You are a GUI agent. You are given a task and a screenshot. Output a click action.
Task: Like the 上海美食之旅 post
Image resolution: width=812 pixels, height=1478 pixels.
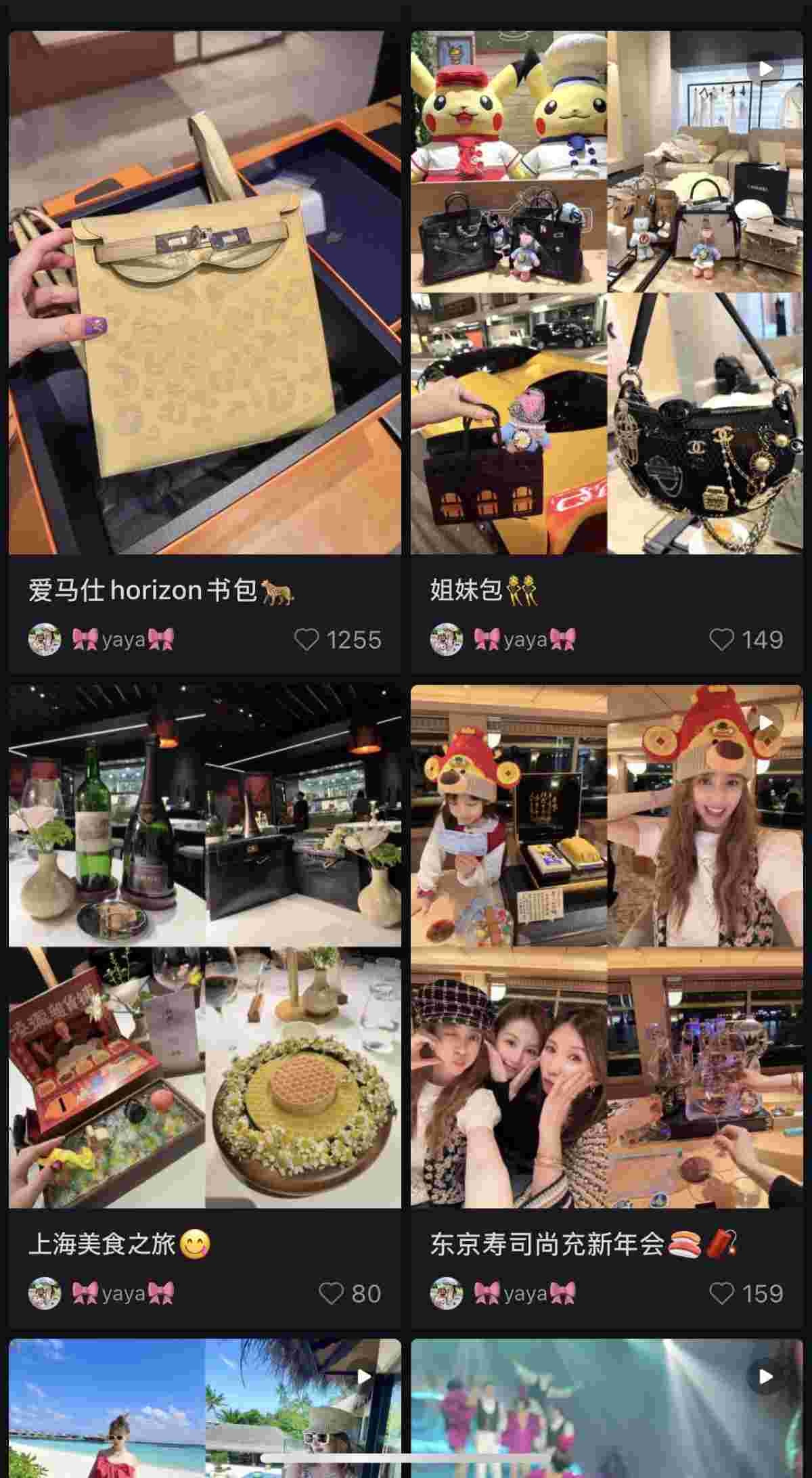[x=332, y=1293]
